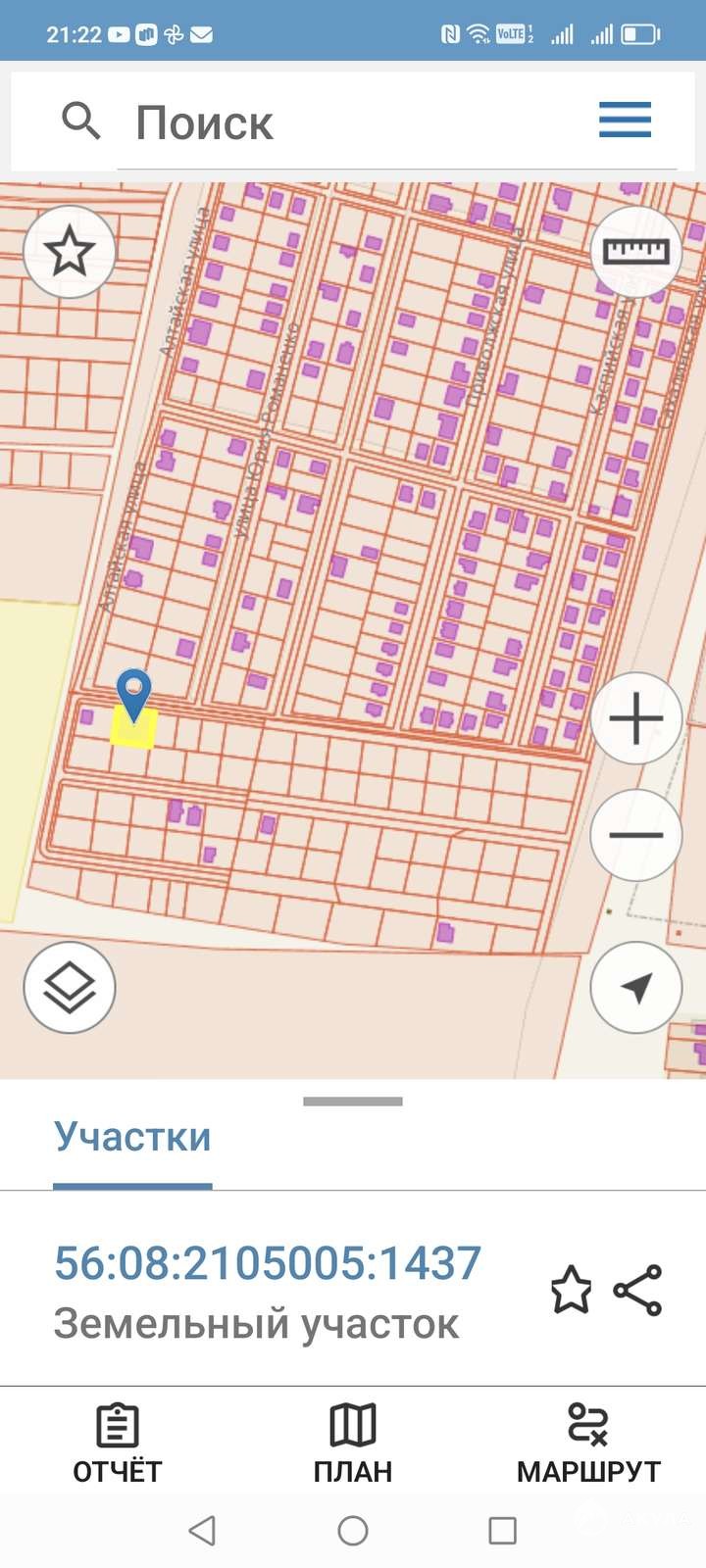Select the blue map pin marker
Image resolution: width=706 pixels, height=1568 pixels.
[x=133, y=693]
